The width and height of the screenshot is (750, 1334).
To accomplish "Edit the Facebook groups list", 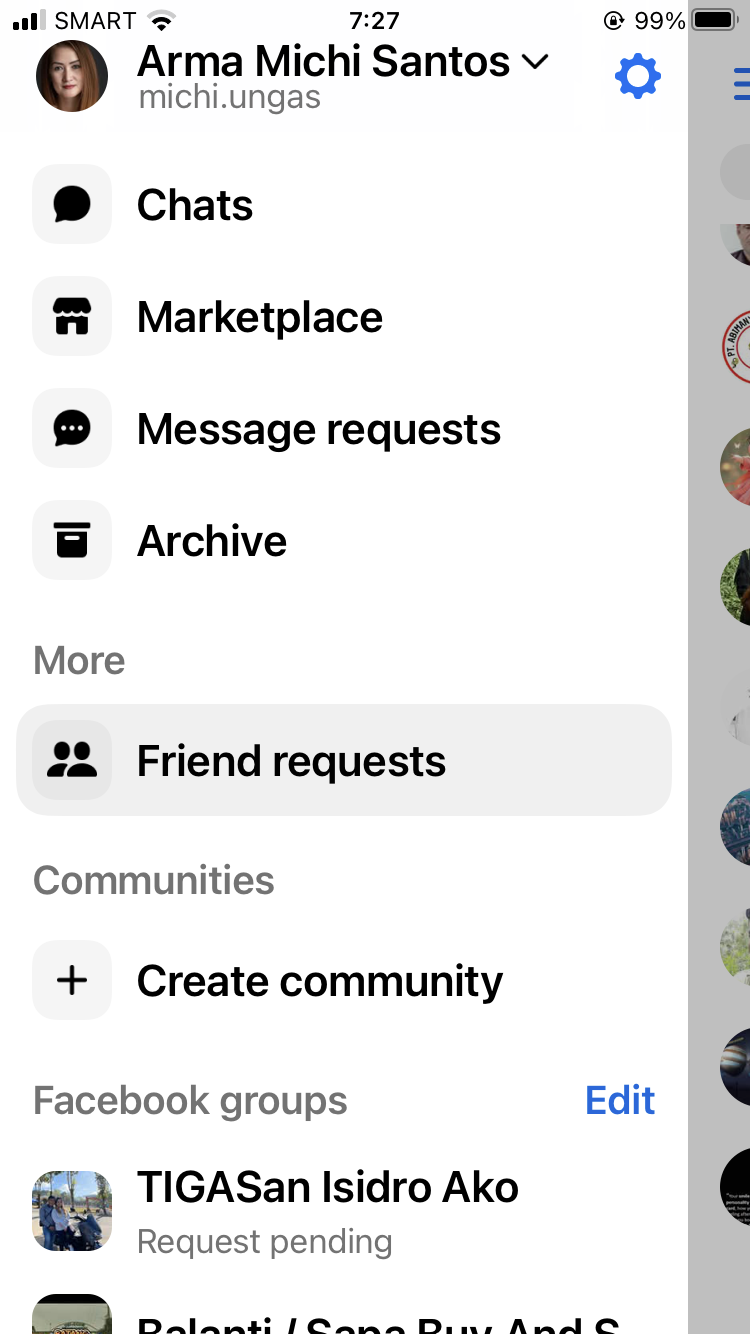I will coord(620,1100).
